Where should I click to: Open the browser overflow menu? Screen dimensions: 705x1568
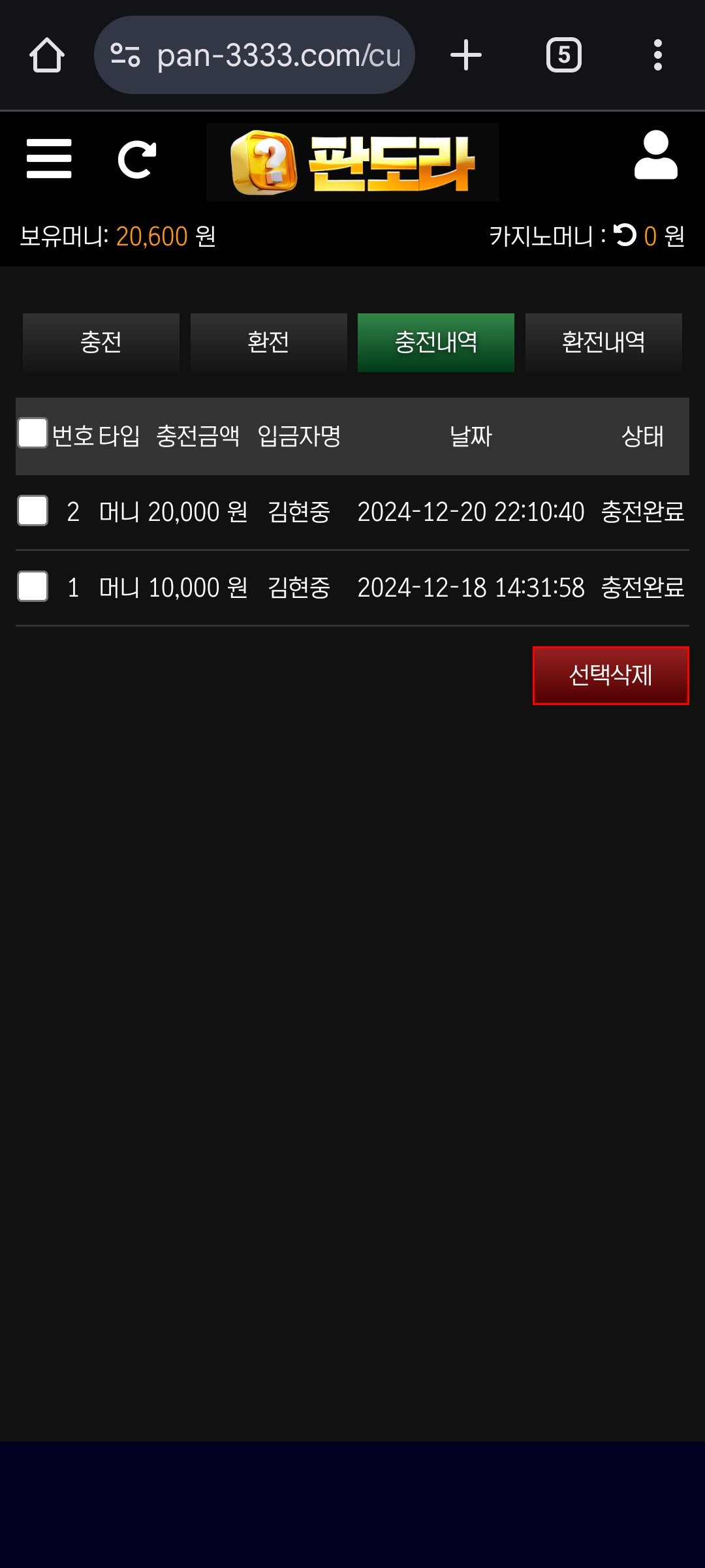[x=657, y=55]
